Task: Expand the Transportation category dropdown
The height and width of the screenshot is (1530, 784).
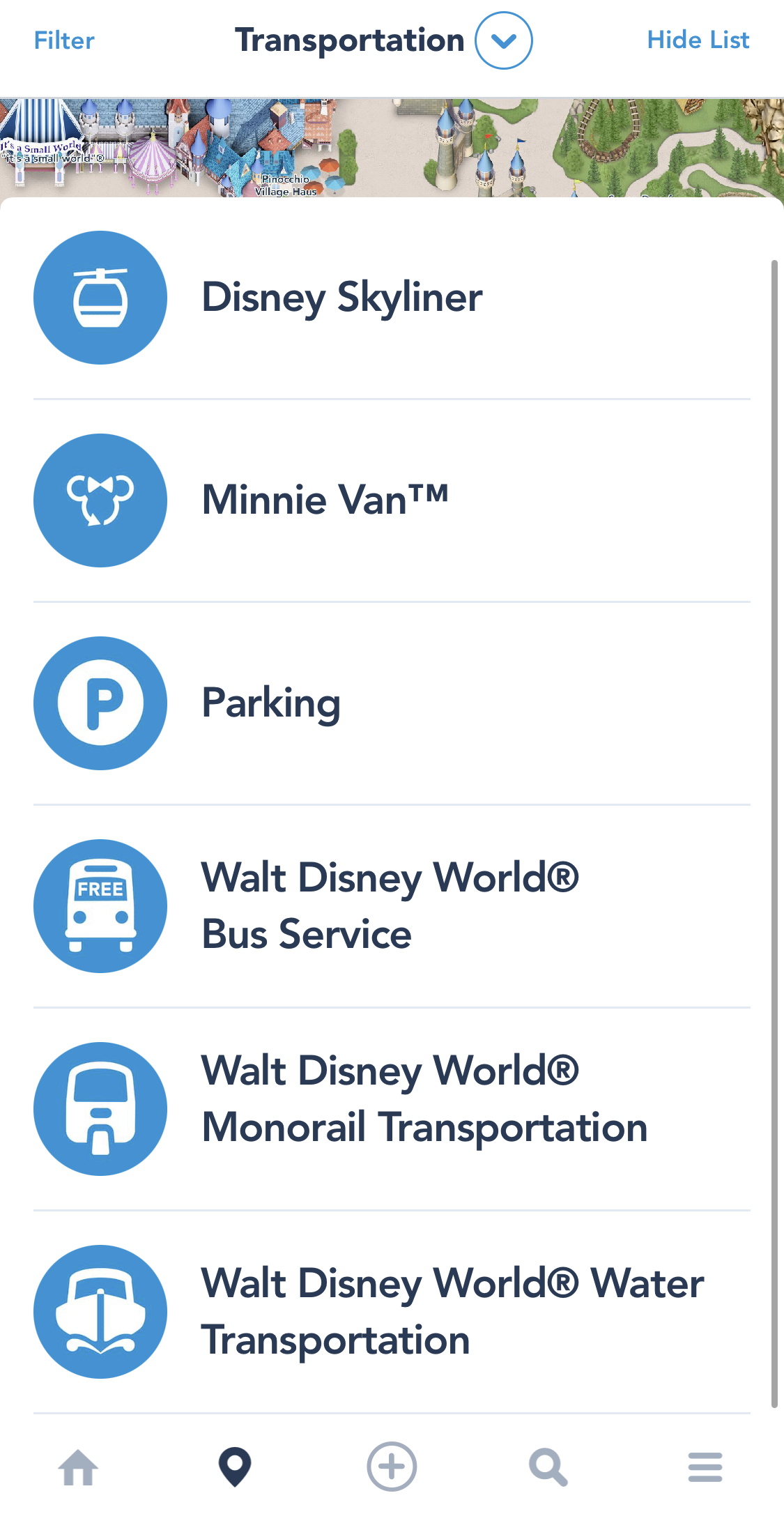Action: 503,40
